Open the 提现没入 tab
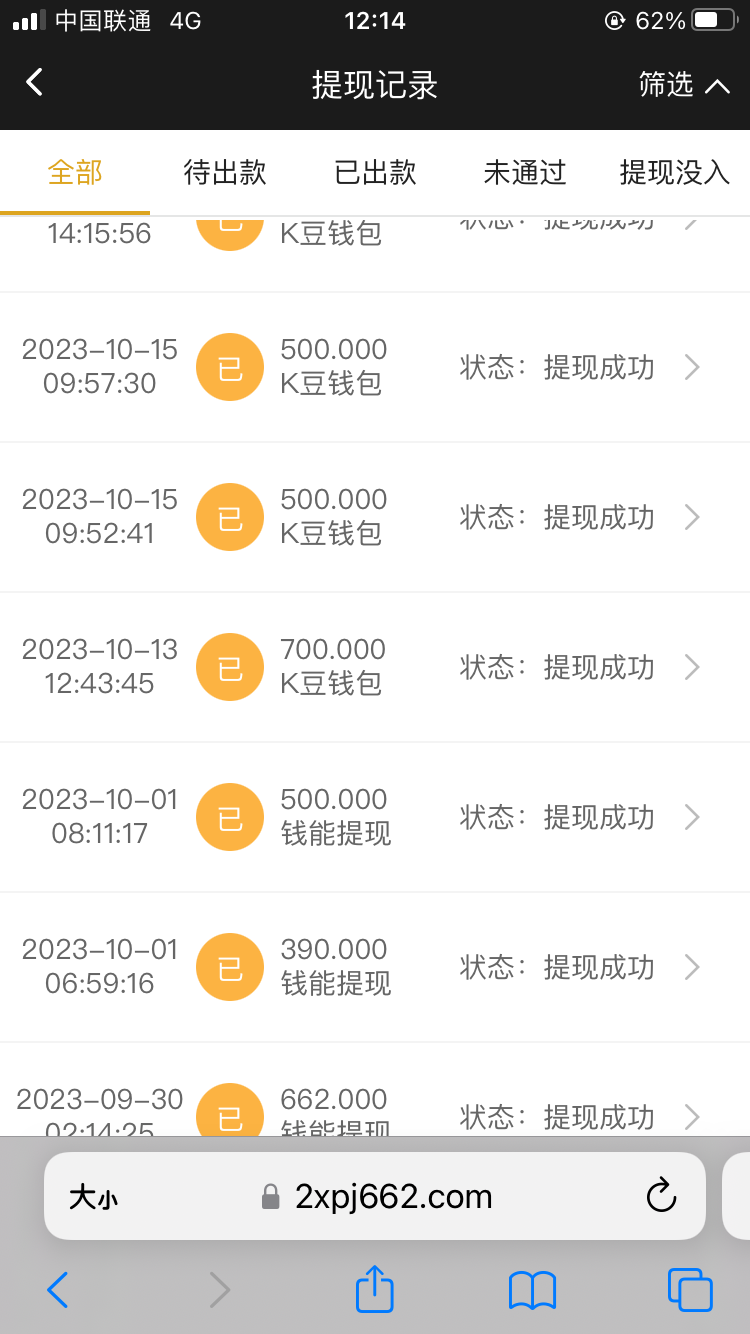This screenshot has width=750, height=1334. coord(675,172)
